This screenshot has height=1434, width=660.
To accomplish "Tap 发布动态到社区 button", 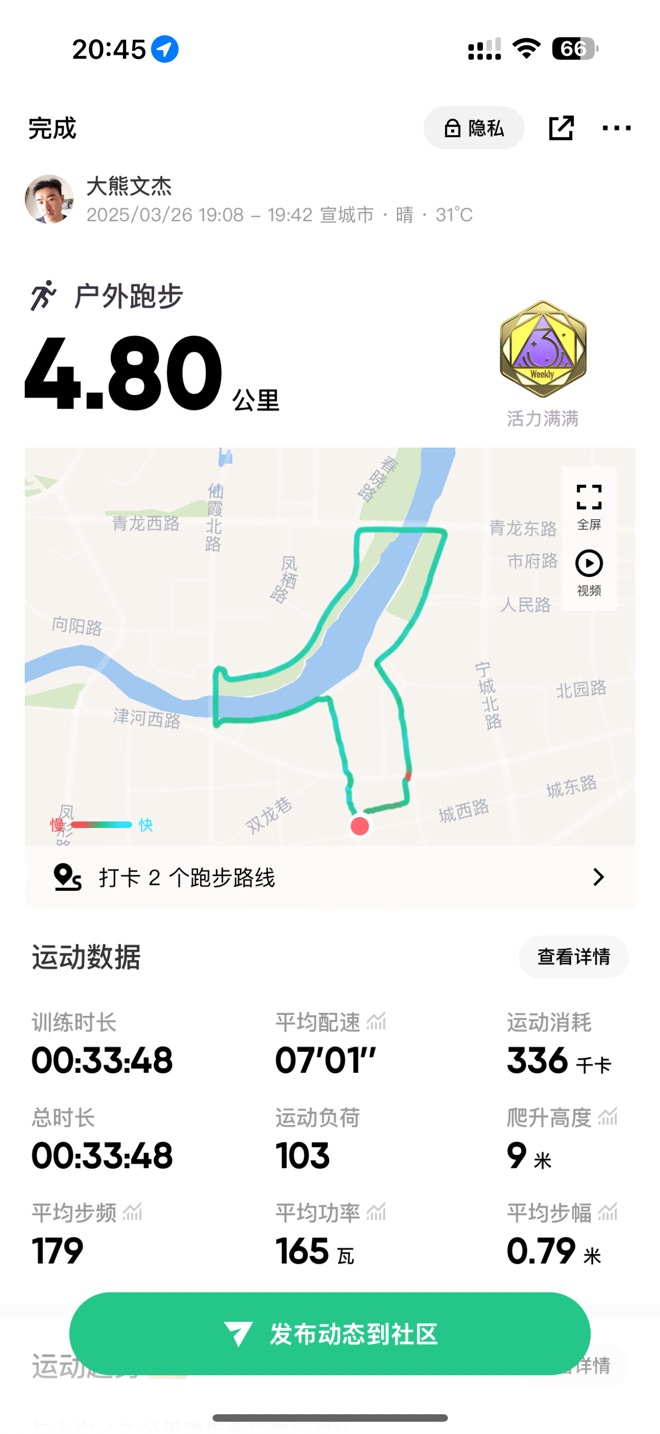I will (330, 1334).
